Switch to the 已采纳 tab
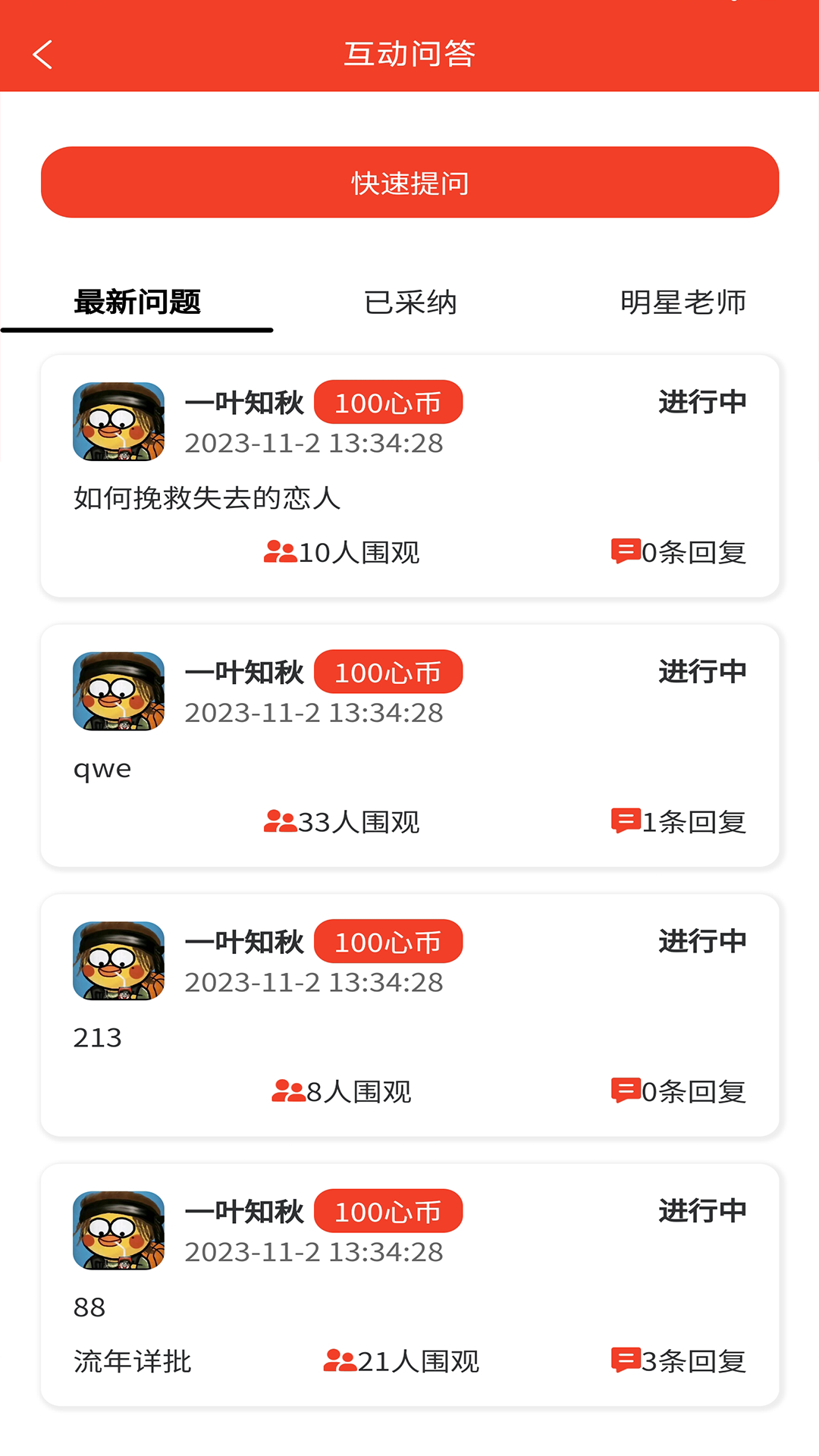This screenshot has width=819, height=1456. 409,303
